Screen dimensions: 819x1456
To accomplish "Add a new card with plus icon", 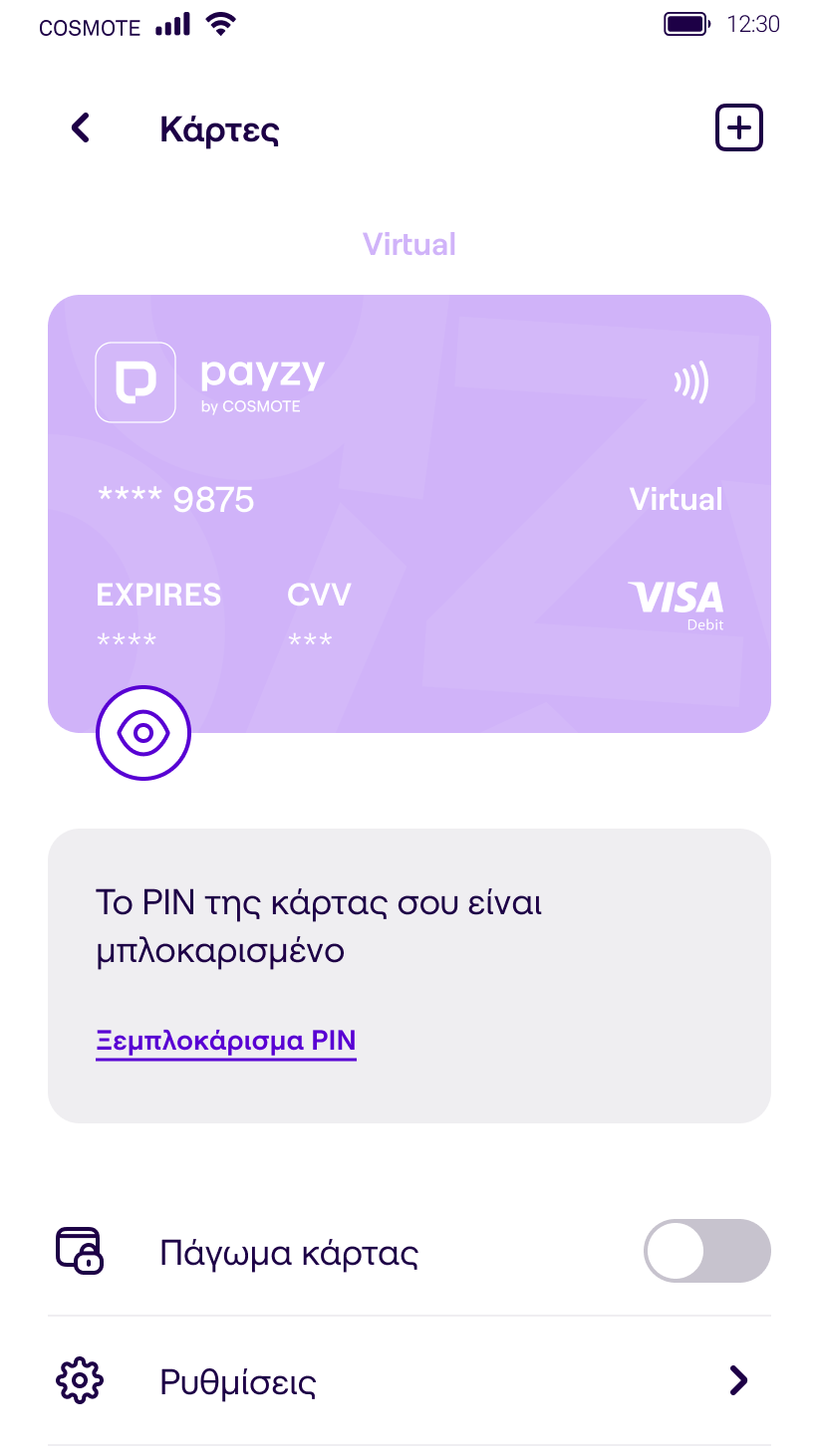I will coord(738,128).
